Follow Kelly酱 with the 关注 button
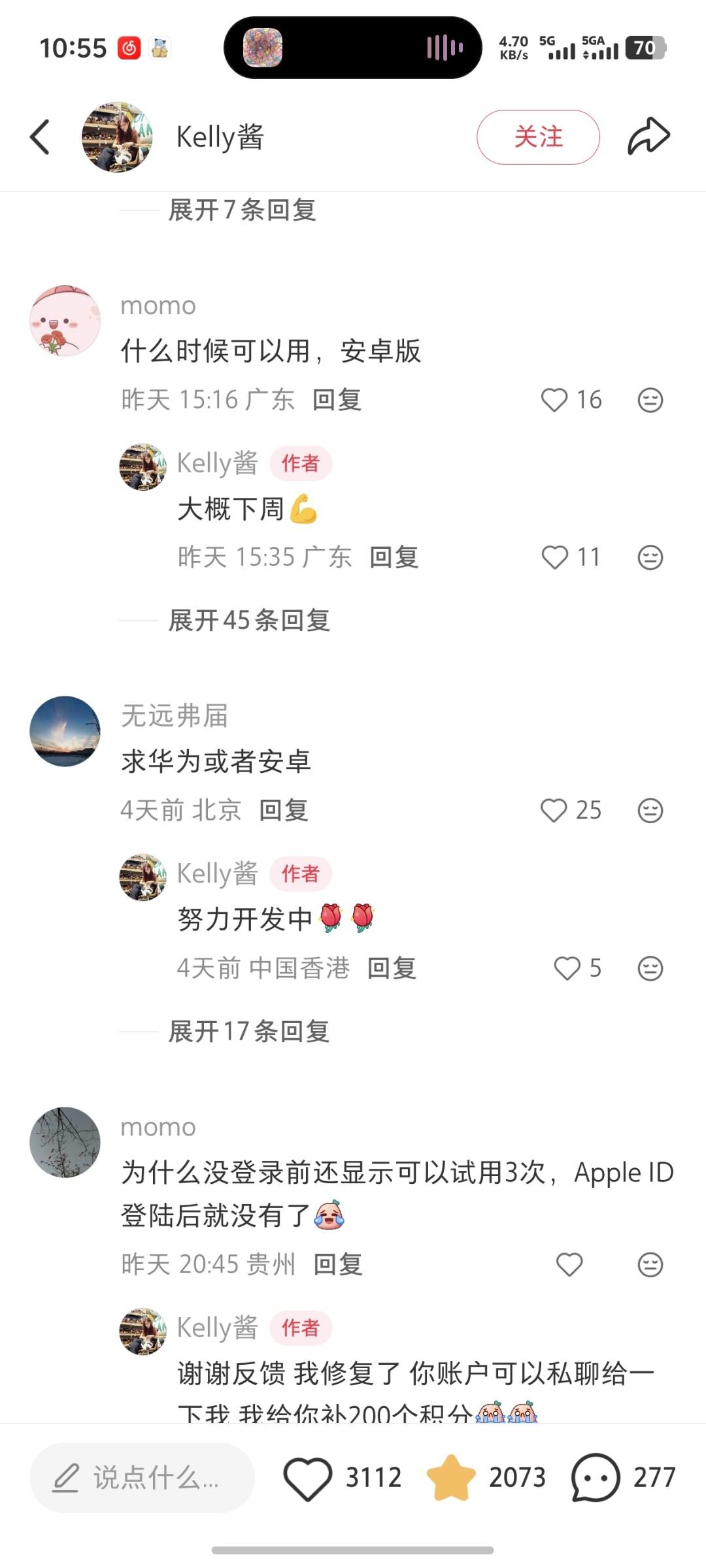The width and height of the screenshot is (706, 1568). [x=538, y=137]
